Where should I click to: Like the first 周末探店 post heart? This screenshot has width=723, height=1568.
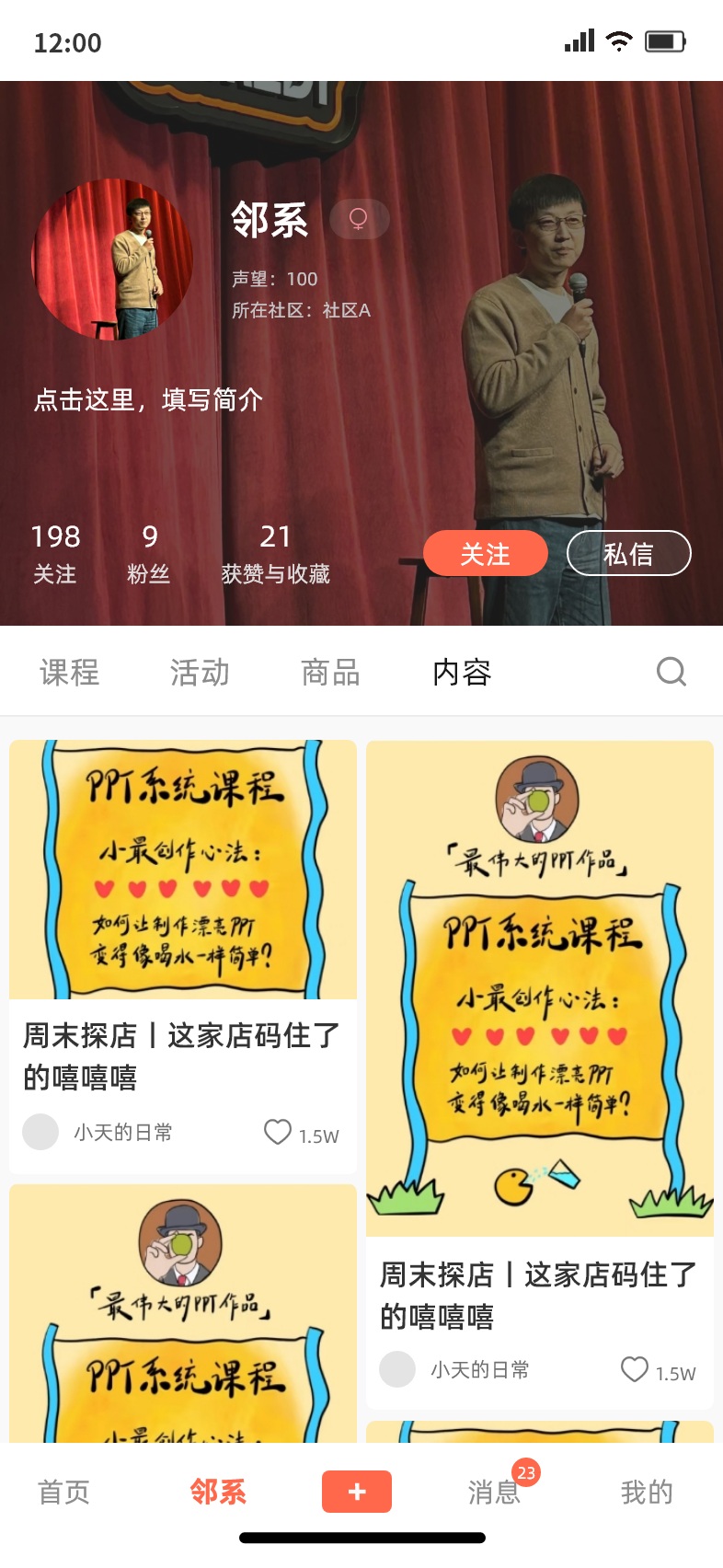277,1131
